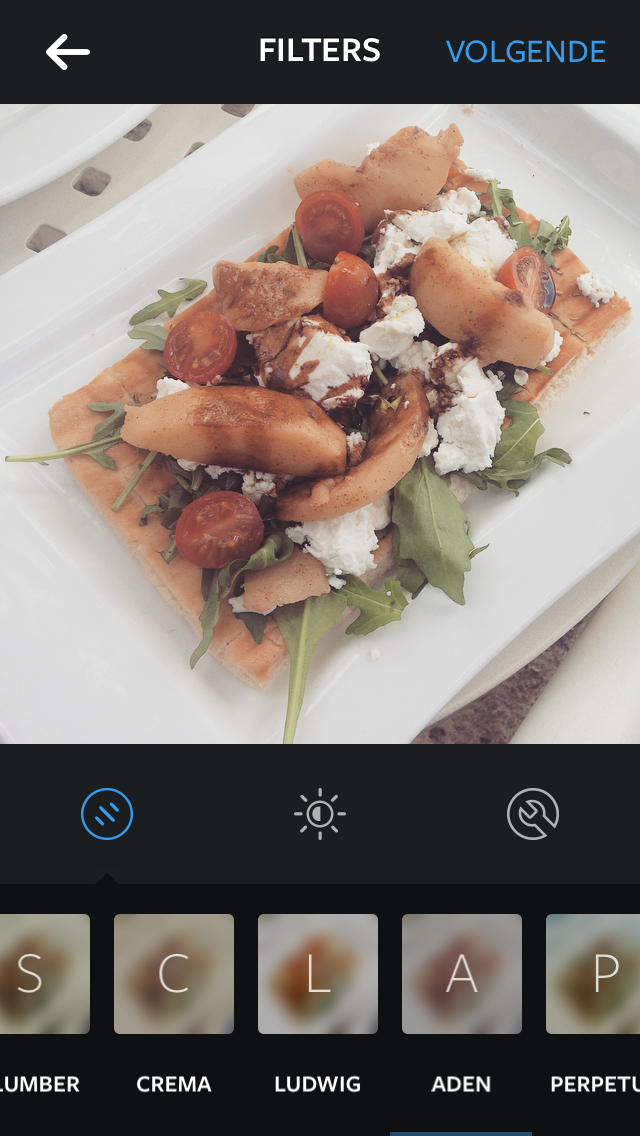Go back using the arrow icon
The height and width of the screenshot is (1136, 640).
[68, 52]
